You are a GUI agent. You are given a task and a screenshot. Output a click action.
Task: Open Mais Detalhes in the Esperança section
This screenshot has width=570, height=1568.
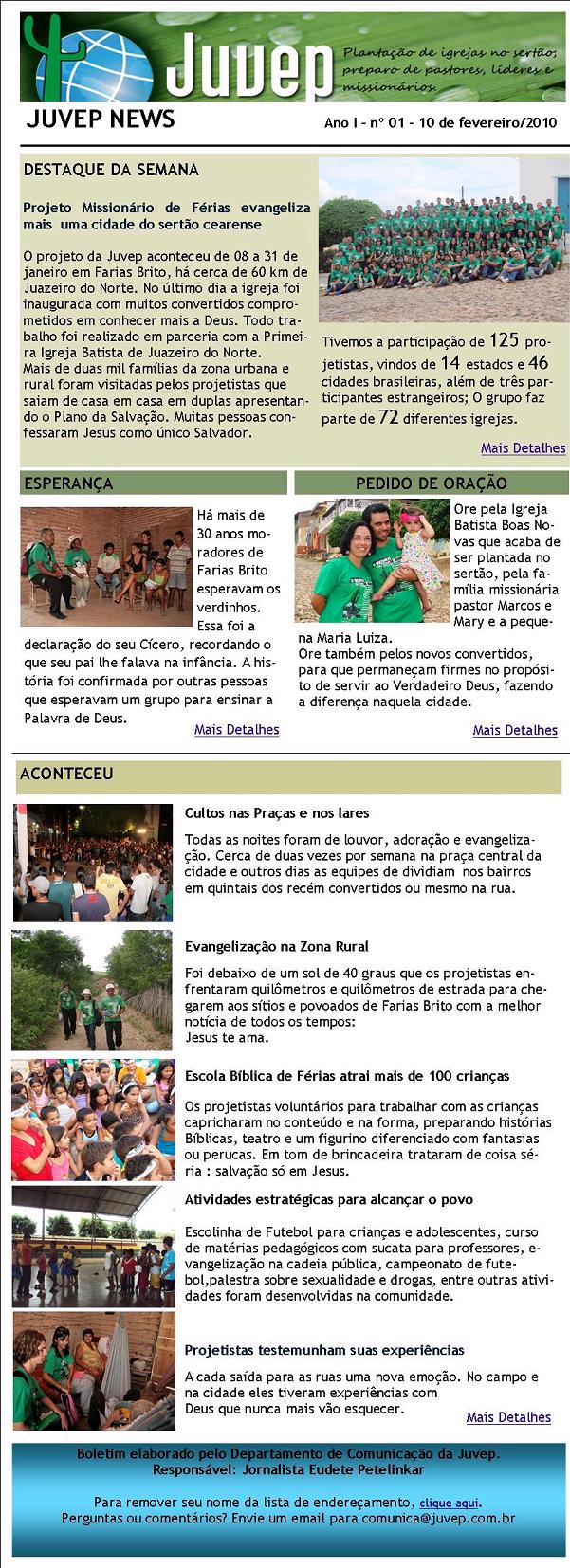coord(236,730)
